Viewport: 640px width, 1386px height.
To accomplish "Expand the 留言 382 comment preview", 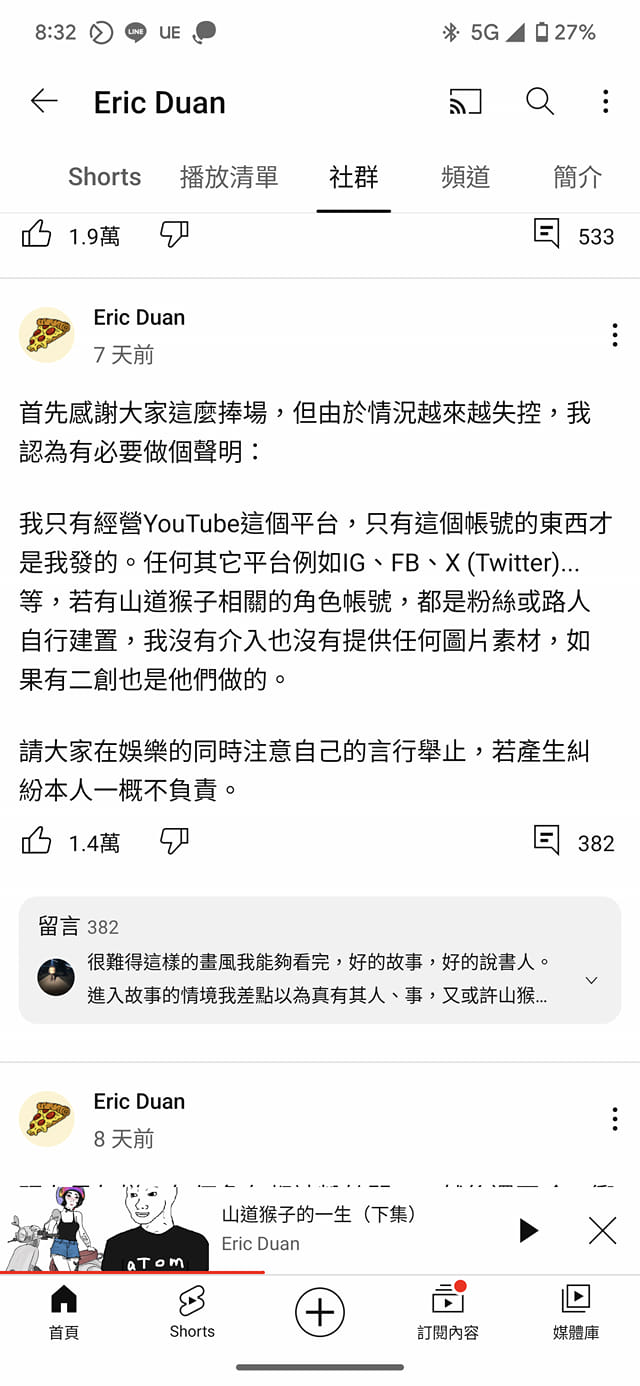I will point(591,980).
